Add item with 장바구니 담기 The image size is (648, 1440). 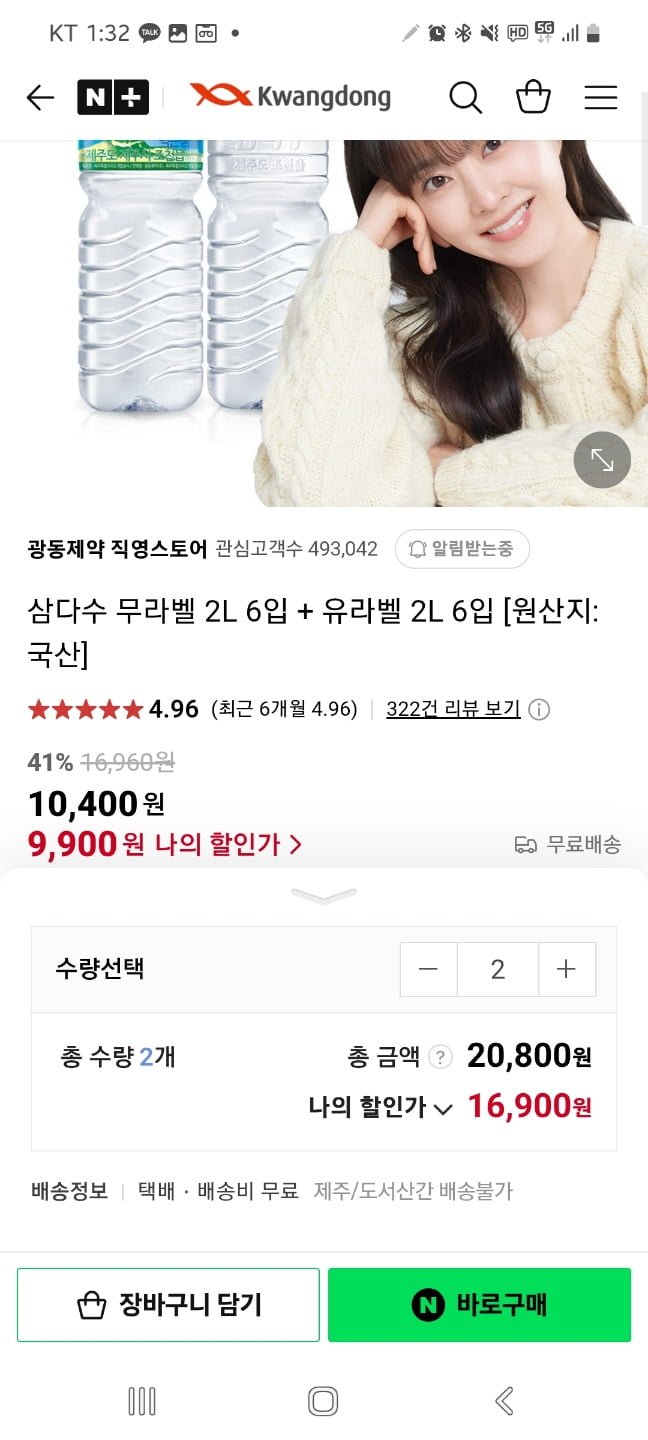[x=168, y=1305]
